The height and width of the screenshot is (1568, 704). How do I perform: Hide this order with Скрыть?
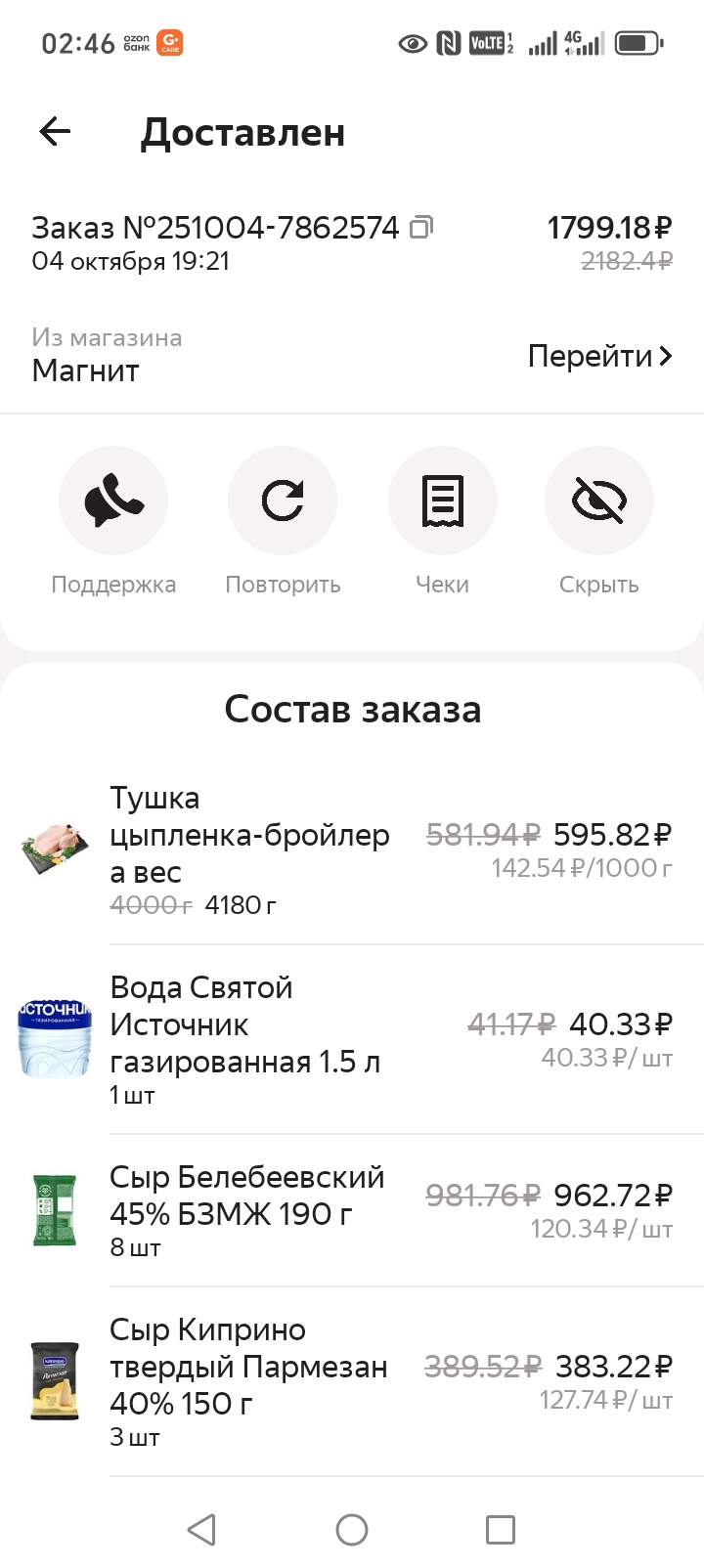tap(598, 501)
